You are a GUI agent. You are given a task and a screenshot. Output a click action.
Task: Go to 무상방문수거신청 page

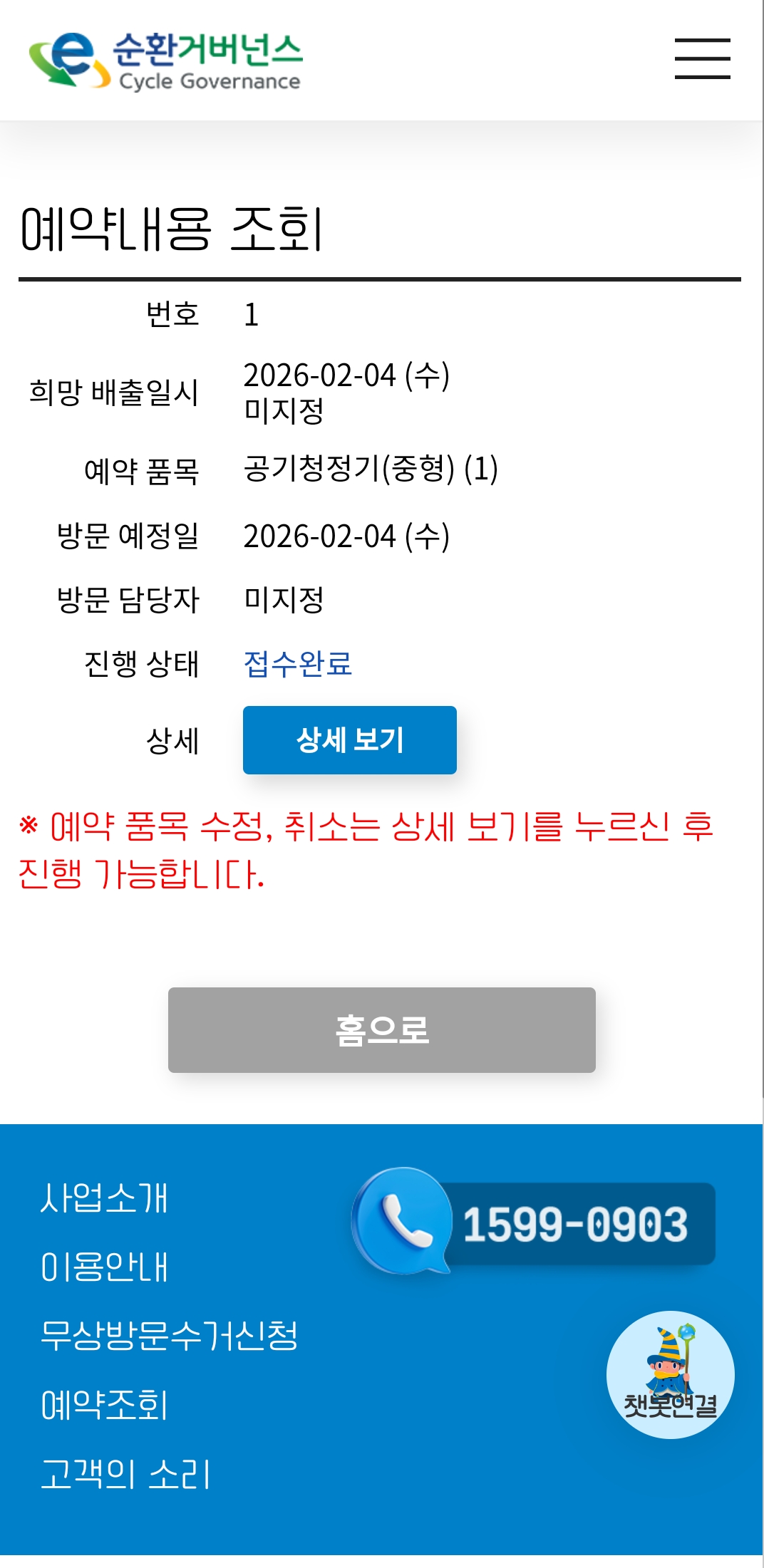point(169,1336)
